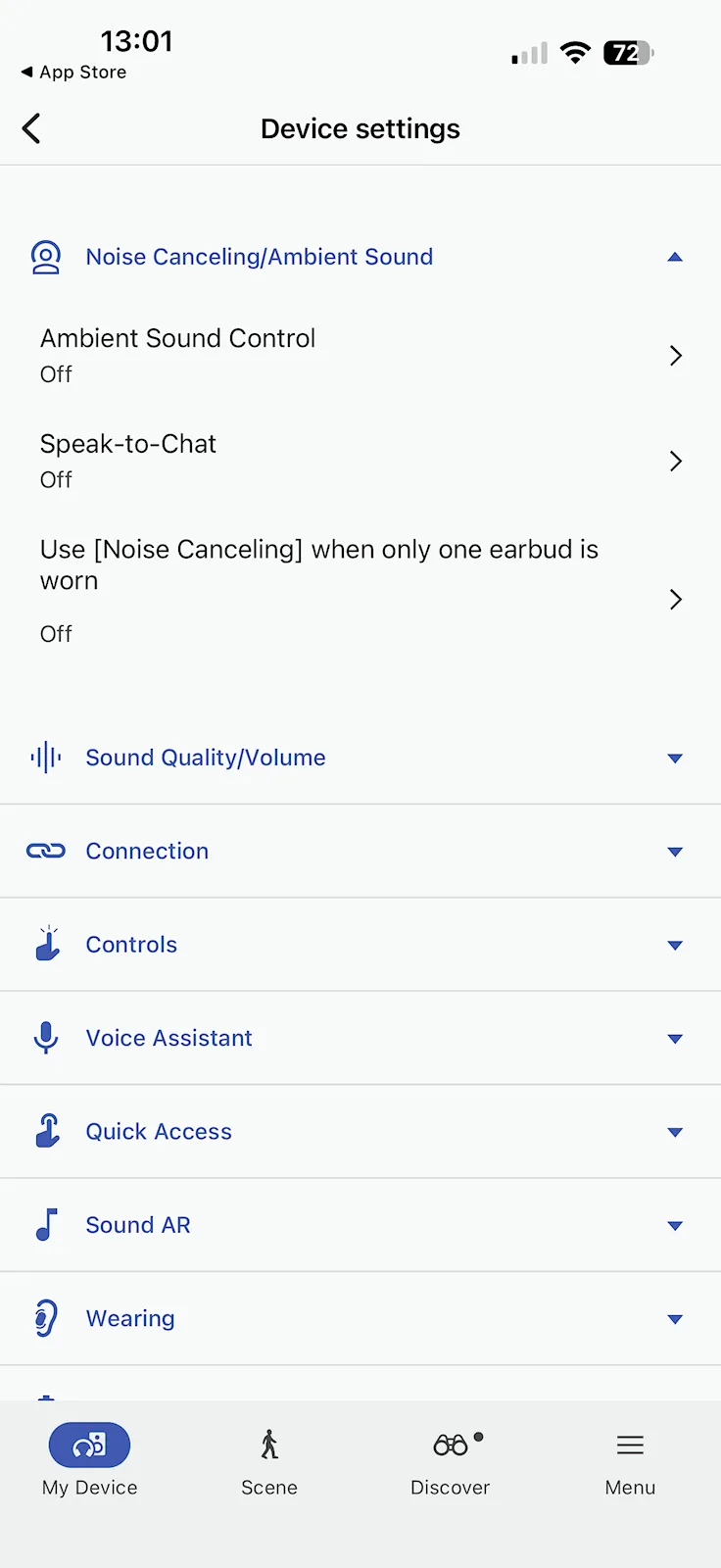Expand the Quick Access section
Image resolution: width=721 pixels, height=1568 pixels.
tap(359, 1132)
